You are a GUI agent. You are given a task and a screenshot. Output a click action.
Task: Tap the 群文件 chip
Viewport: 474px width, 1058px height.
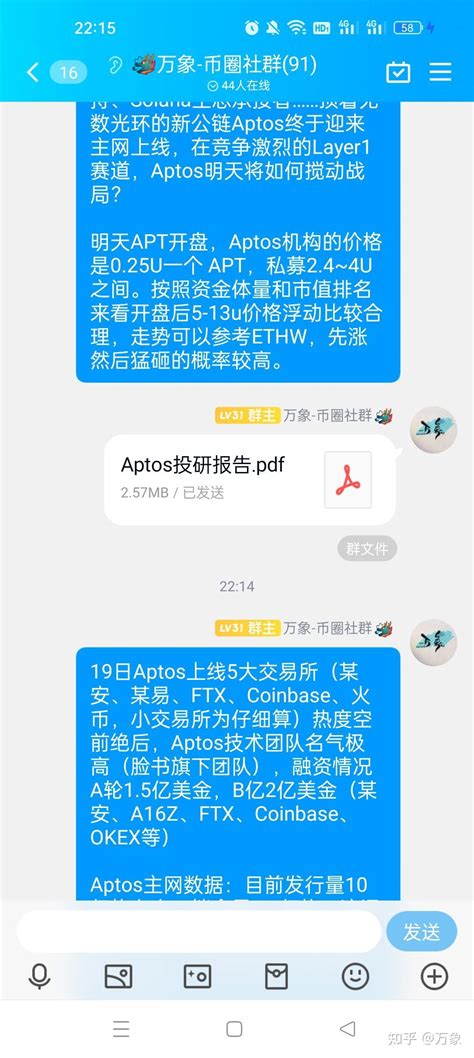(367, 549)
